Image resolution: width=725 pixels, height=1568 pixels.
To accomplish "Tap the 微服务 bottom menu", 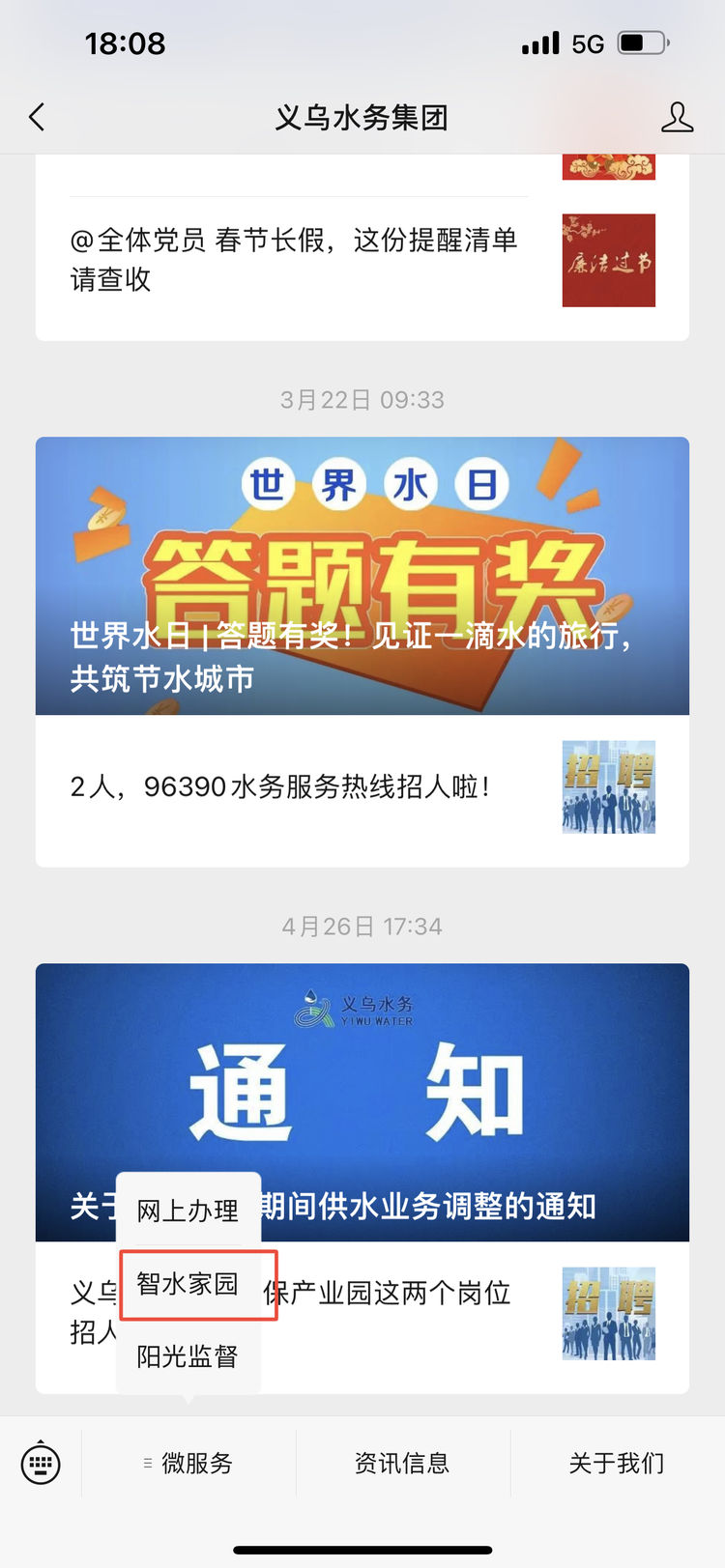I will (189, 1464).
